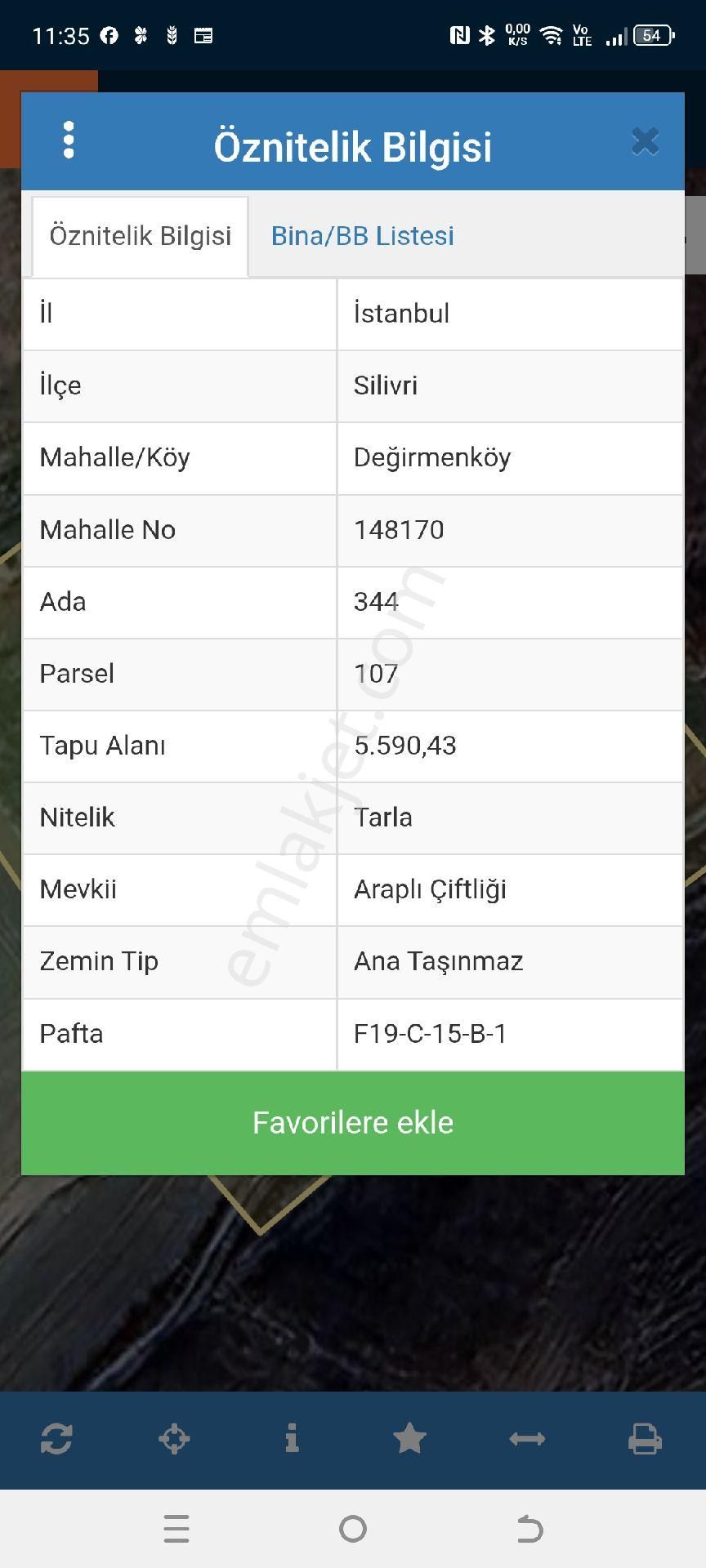Select the Öznitelik Bilgisi tab
The width and height of the screenshot is (706, 1568).
coord(139,234)
